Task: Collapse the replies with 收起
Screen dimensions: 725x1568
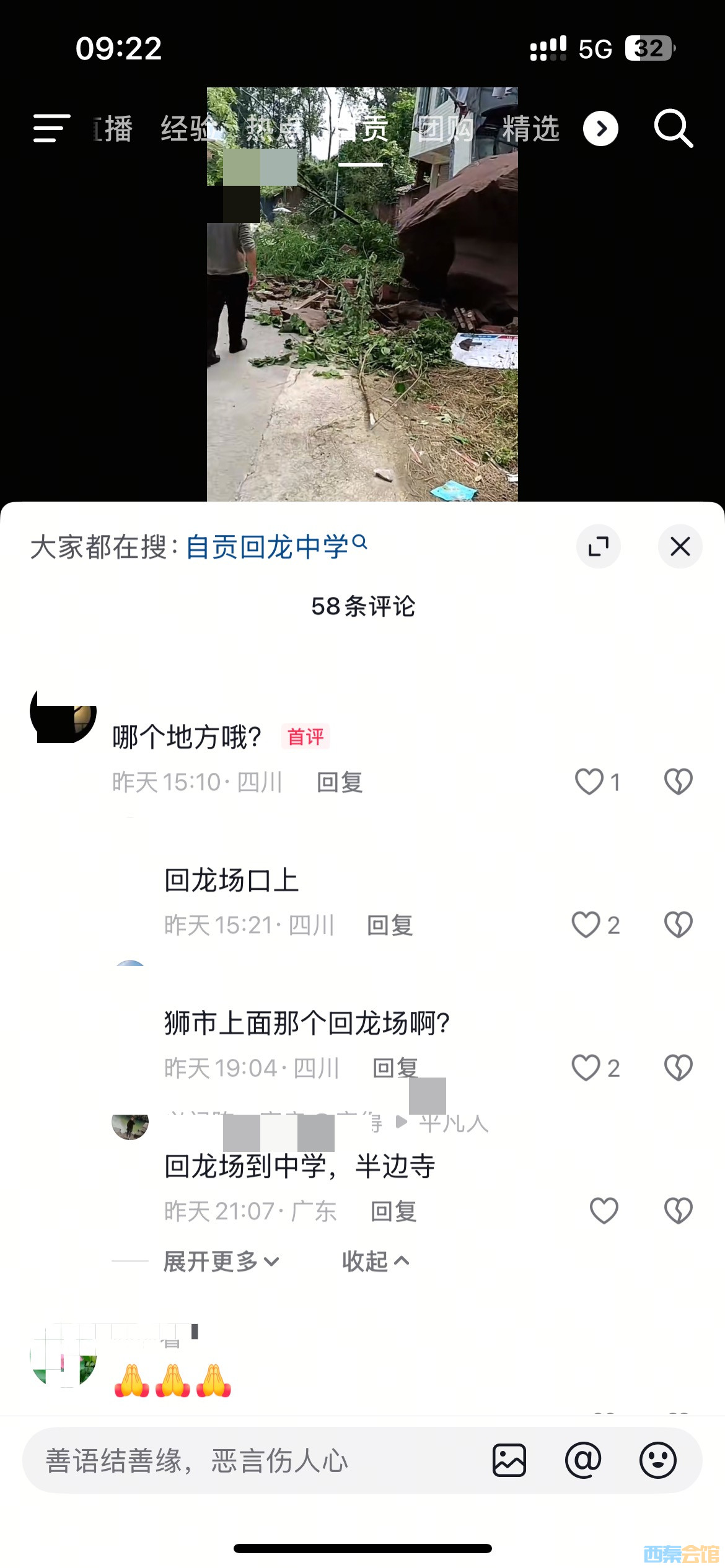Action: coord(376,1261)
